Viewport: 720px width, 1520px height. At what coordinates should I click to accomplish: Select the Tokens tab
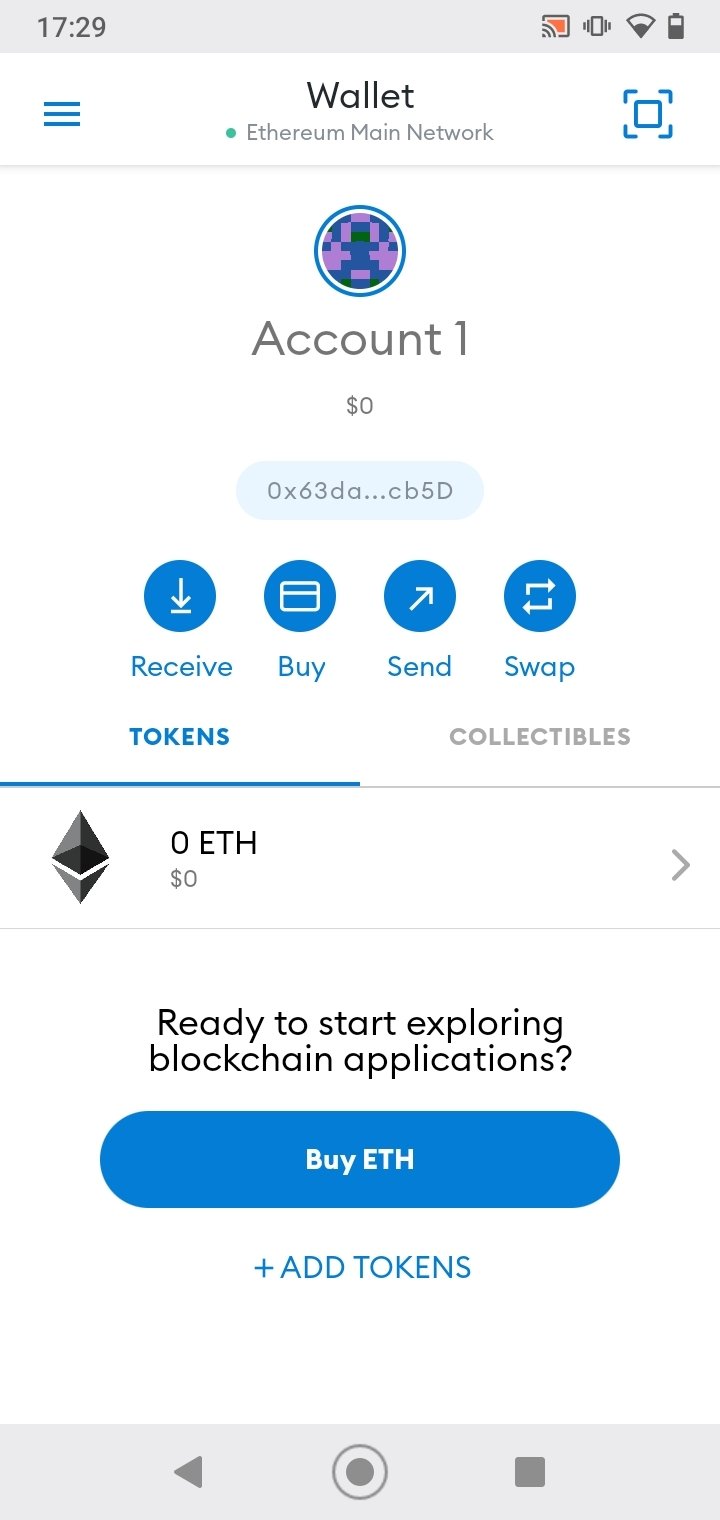point(180,737)
